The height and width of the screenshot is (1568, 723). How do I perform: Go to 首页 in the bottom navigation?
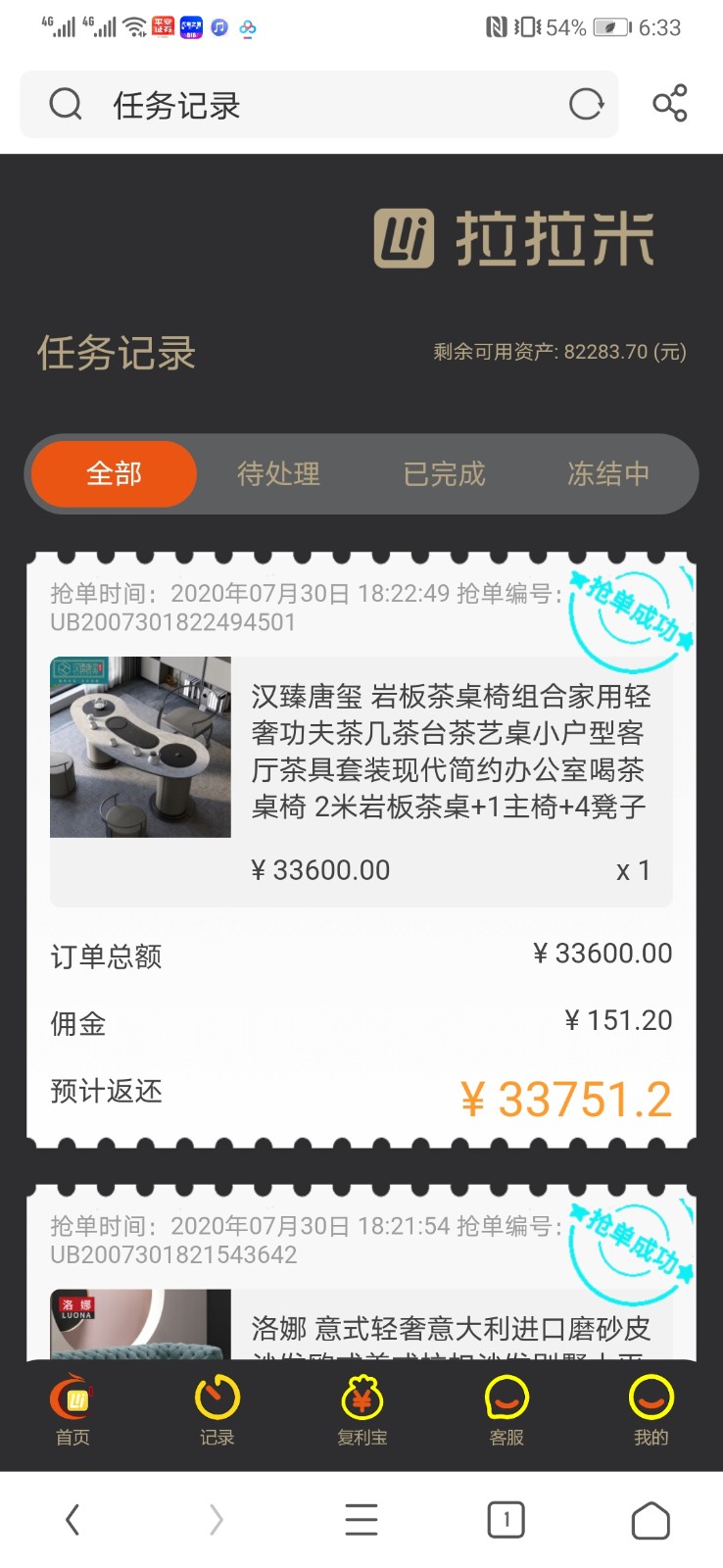pos(72,1411)
